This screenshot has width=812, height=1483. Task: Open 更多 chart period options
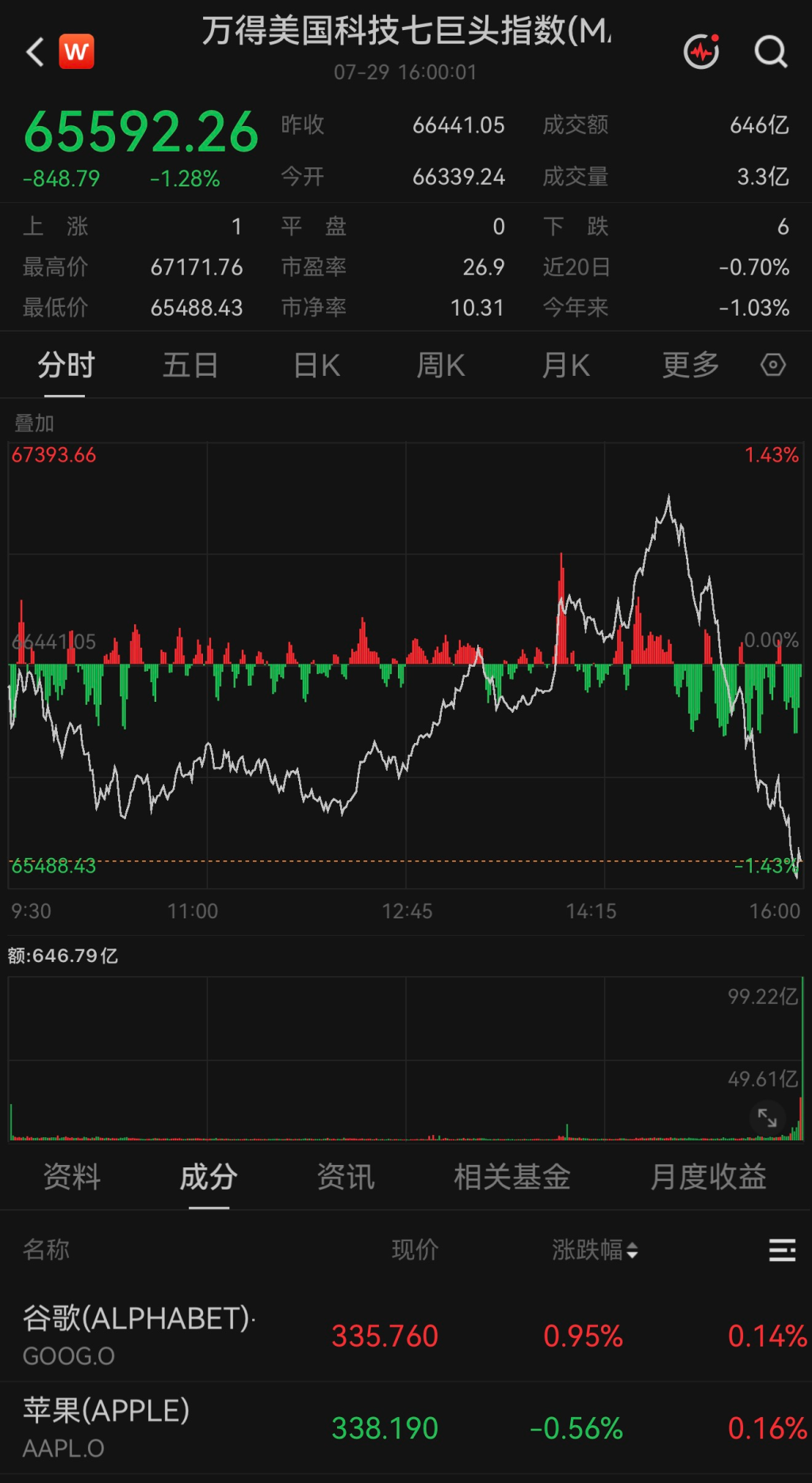pyautogui.click(x=691, y=366)
